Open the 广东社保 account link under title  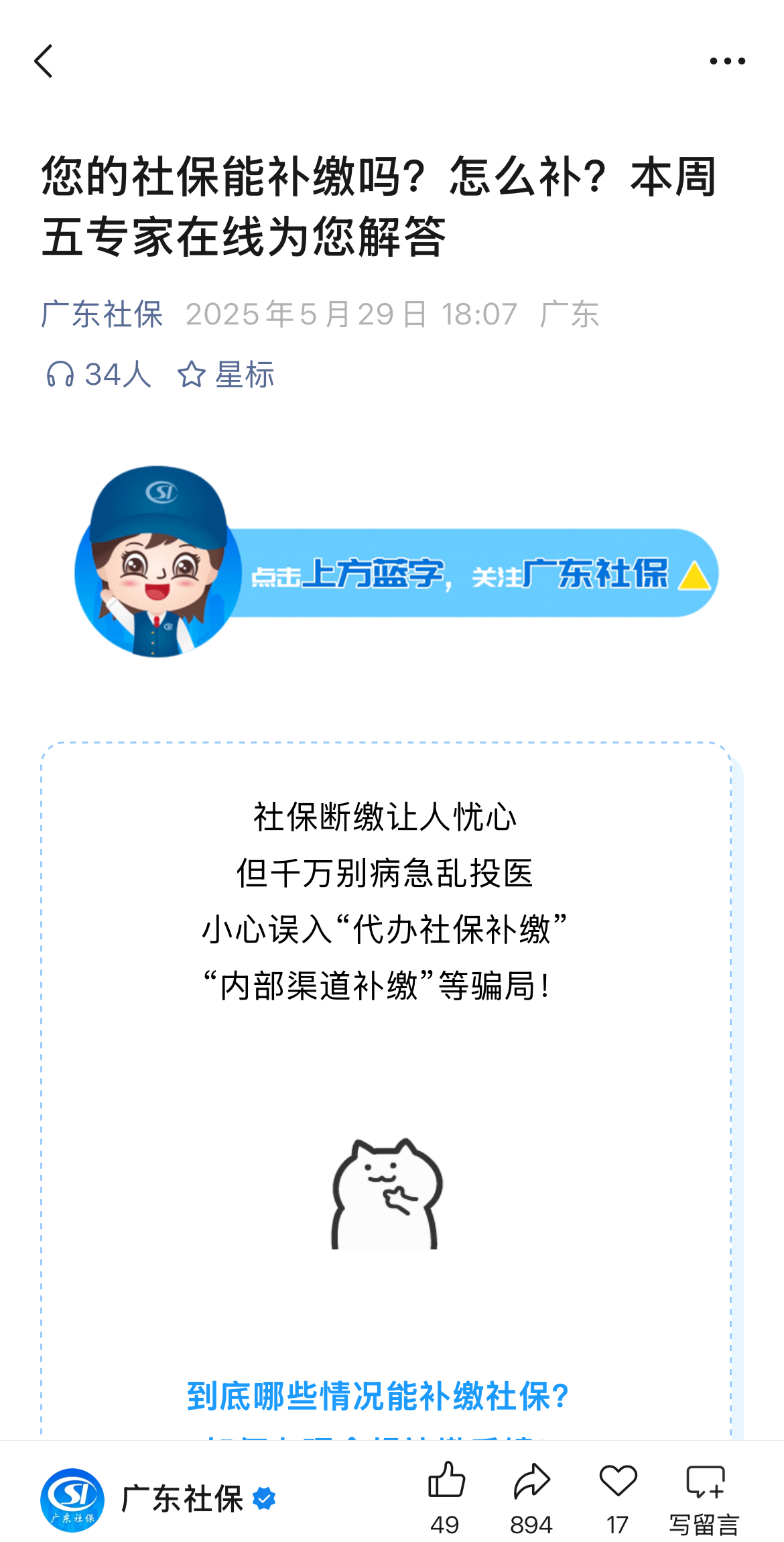click(102, 314)
